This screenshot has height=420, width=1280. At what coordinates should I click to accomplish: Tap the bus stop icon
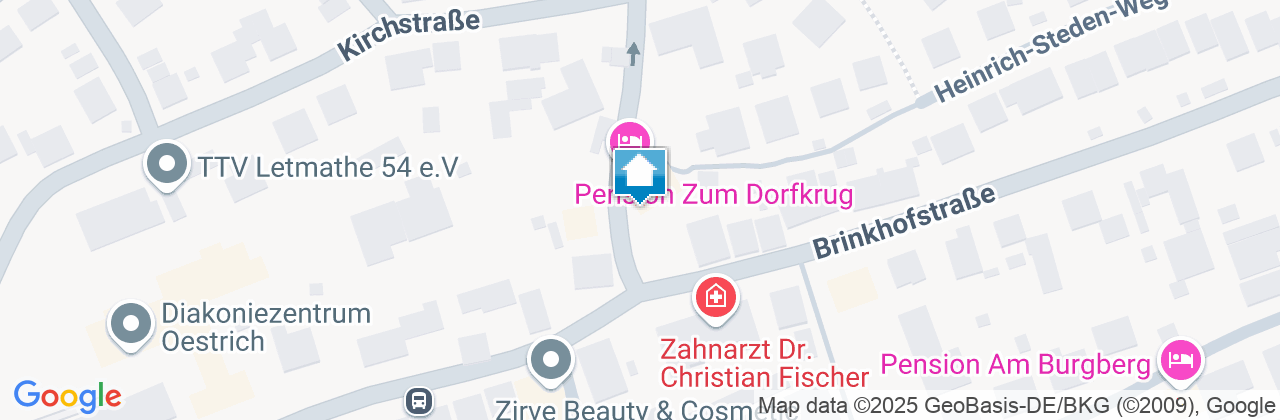[x=418, y=402]
